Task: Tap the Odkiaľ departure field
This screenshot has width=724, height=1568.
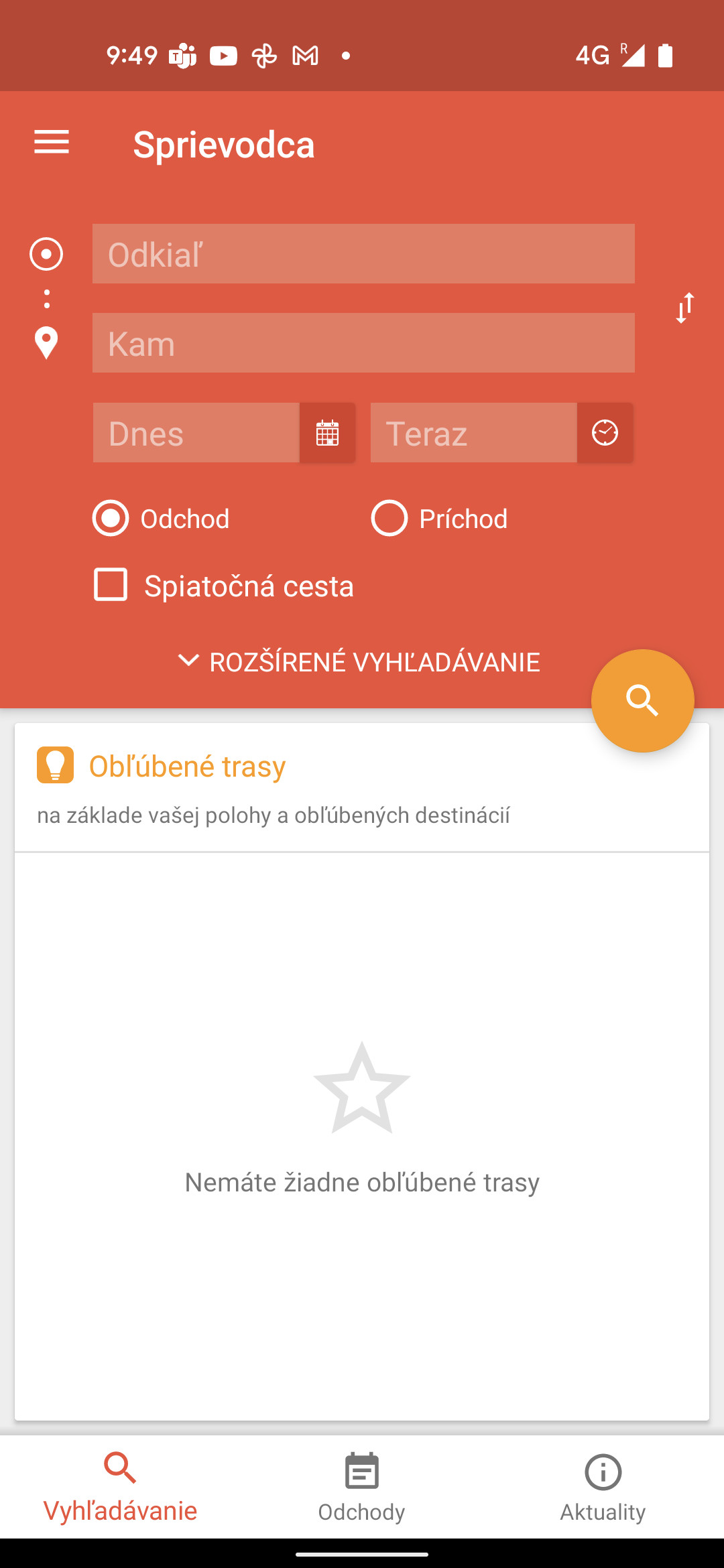Action: pos(363,254)
